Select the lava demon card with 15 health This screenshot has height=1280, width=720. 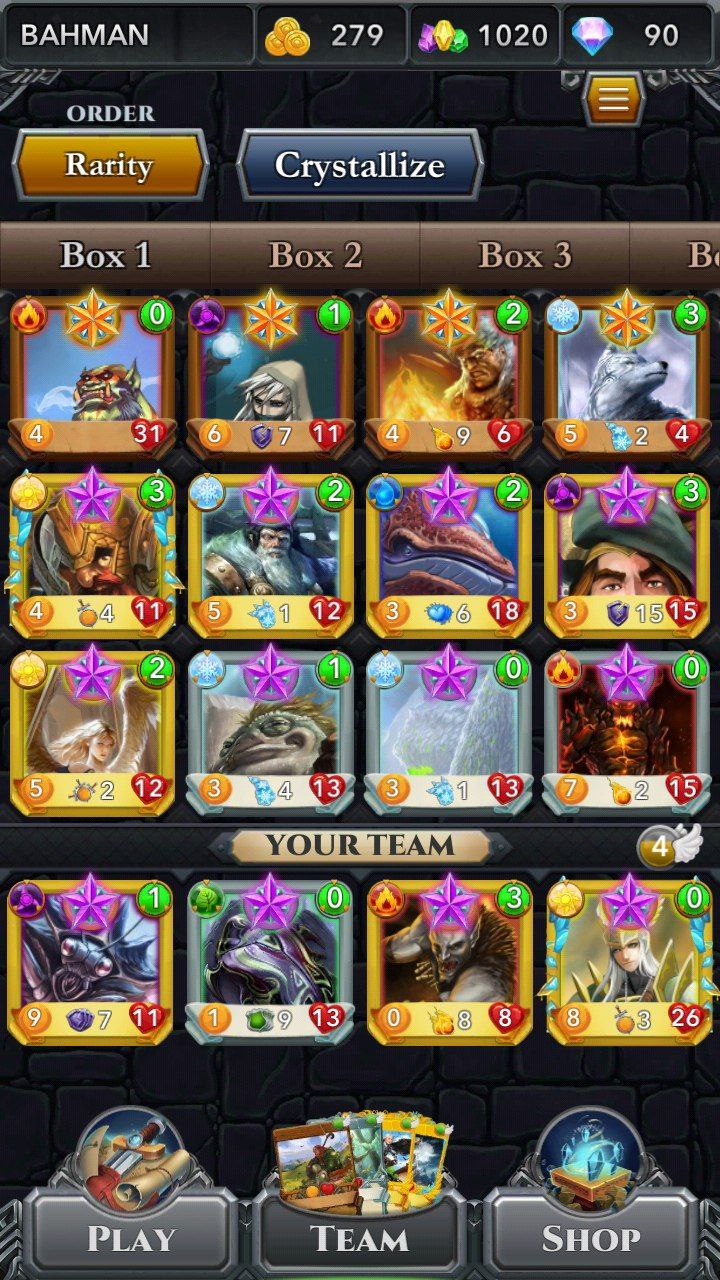628,730
